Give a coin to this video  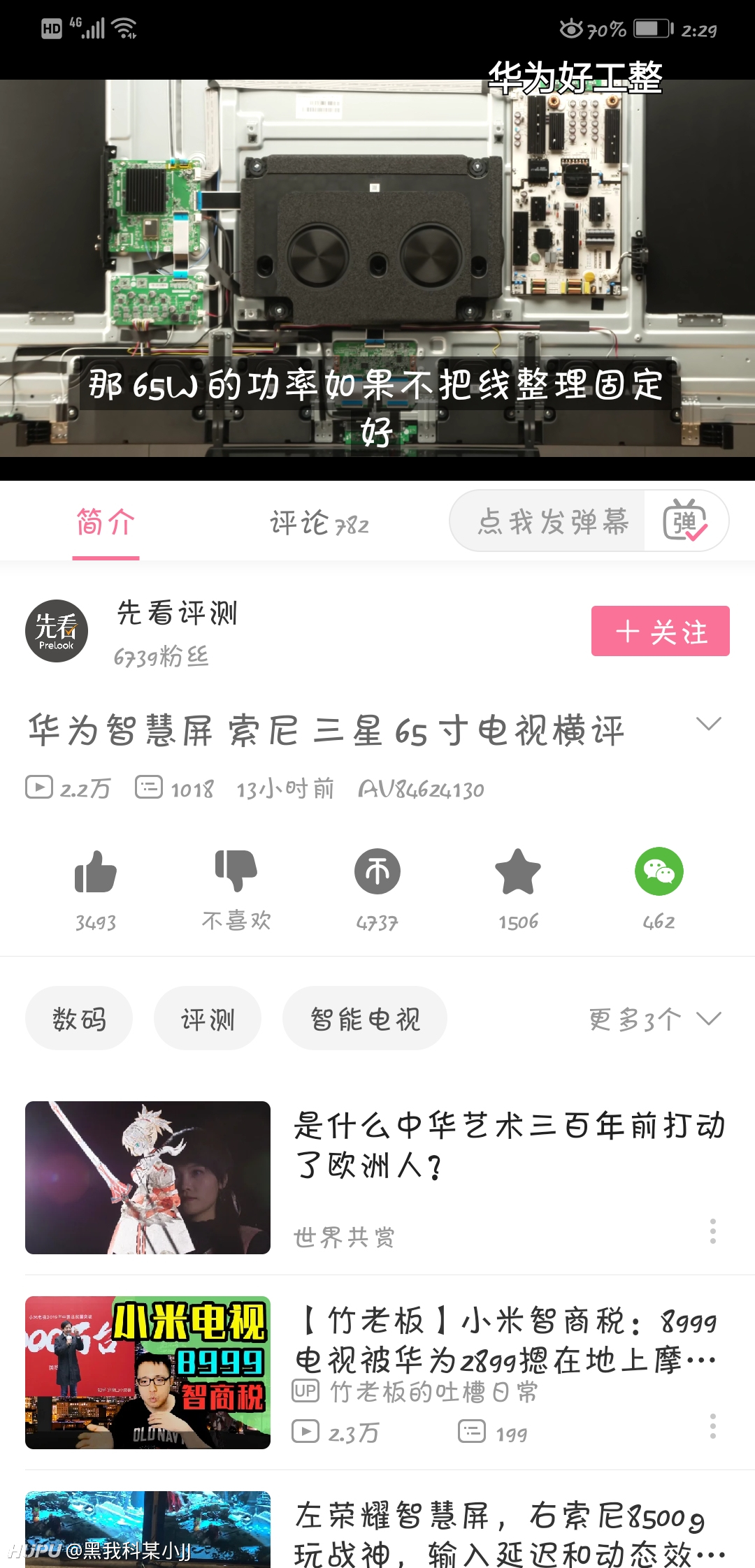(377, 871)
